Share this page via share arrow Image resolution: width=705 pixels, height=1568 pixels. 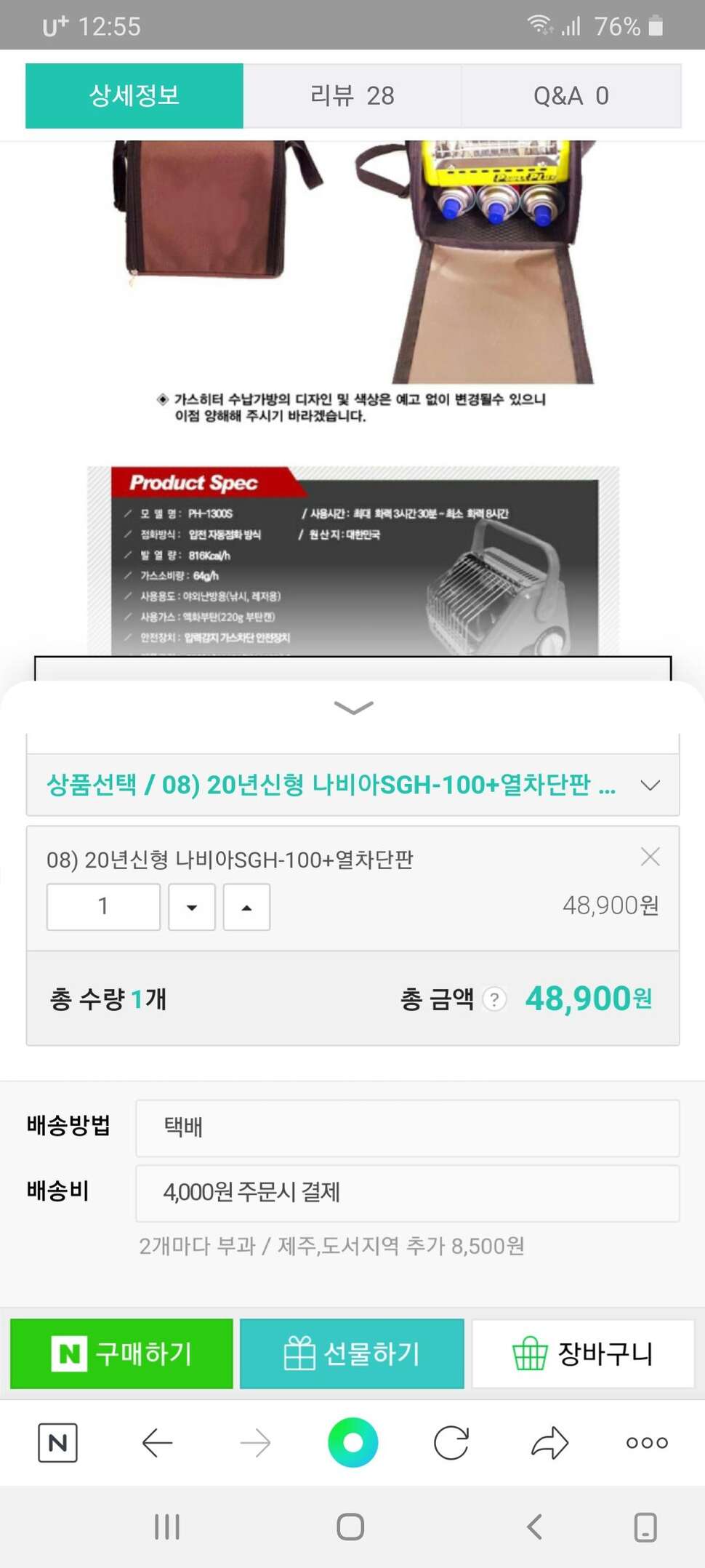tap(549, 1442)
